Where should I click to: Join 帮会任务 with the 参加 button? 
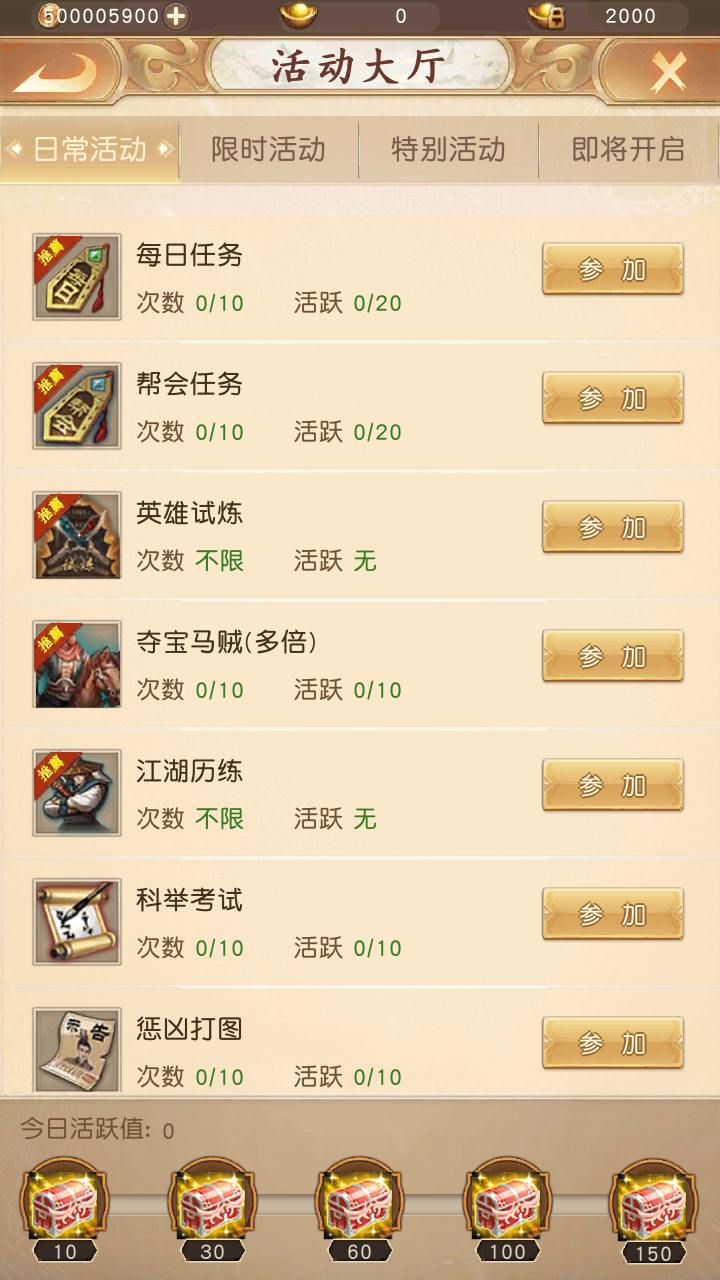[613, 398]
